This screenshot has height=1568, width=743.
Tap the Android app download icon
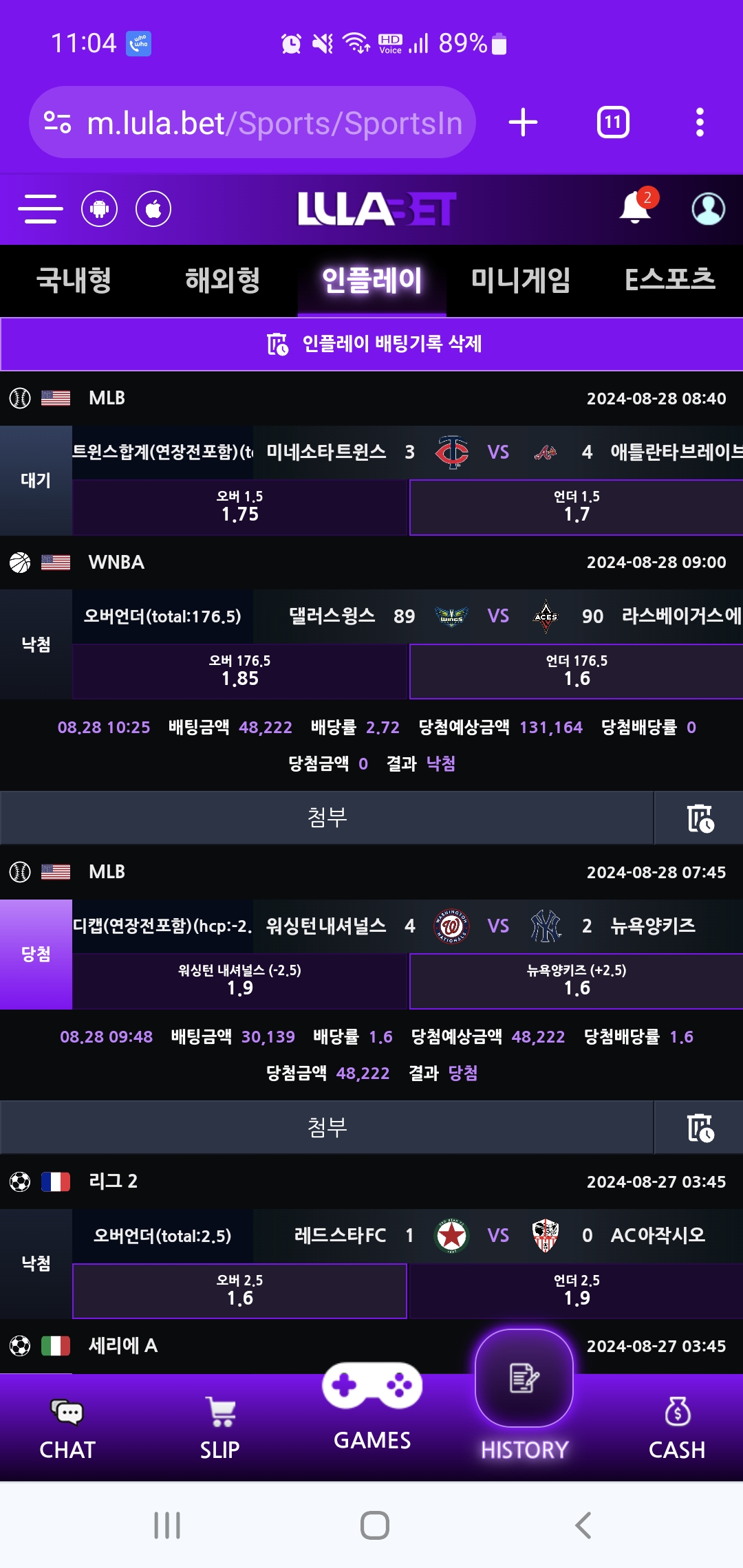point(100,209)
